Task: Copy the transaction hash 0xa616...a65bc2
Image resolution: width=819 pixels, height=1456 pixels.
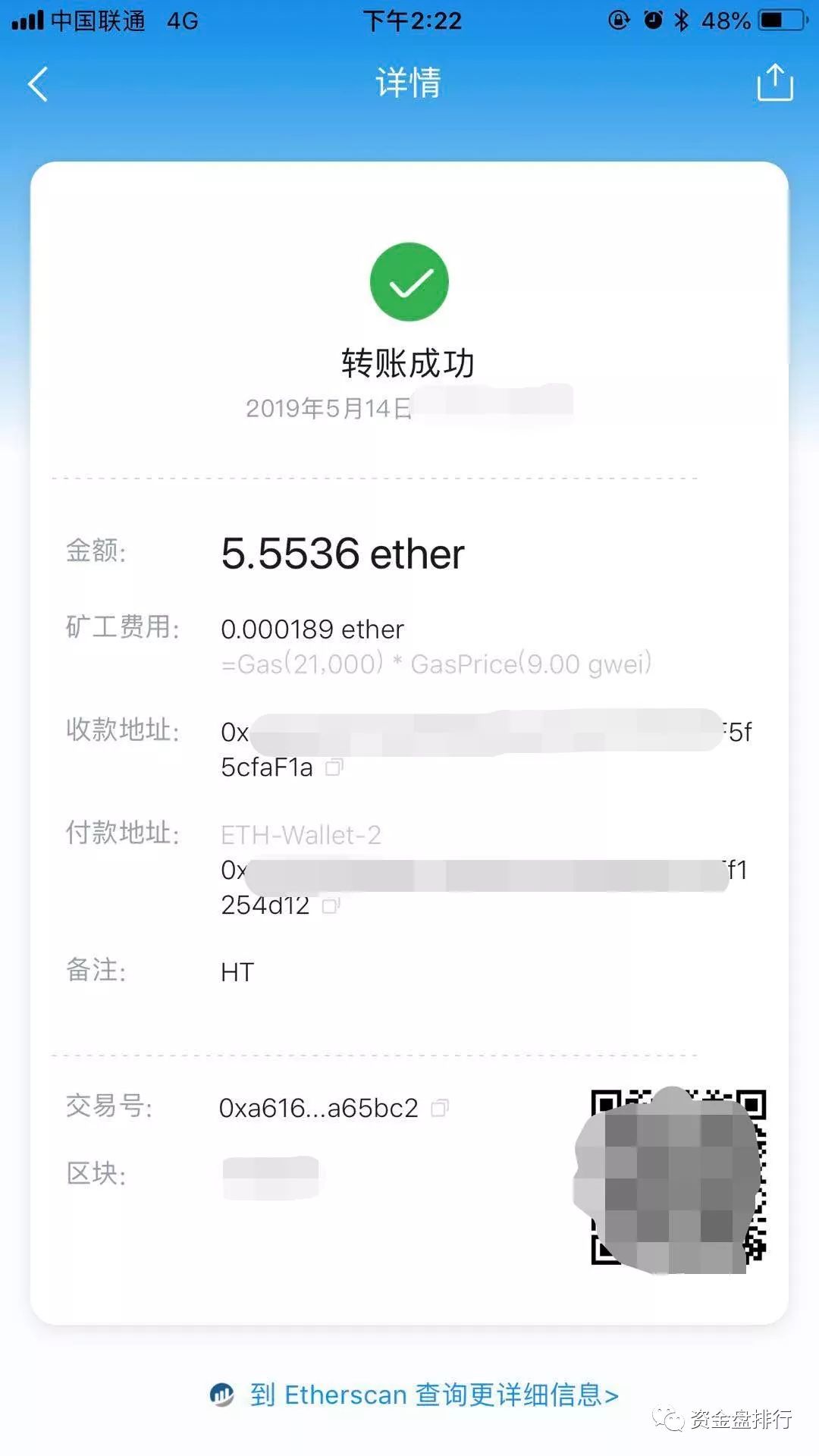Action: click(x=440, y=1108)
